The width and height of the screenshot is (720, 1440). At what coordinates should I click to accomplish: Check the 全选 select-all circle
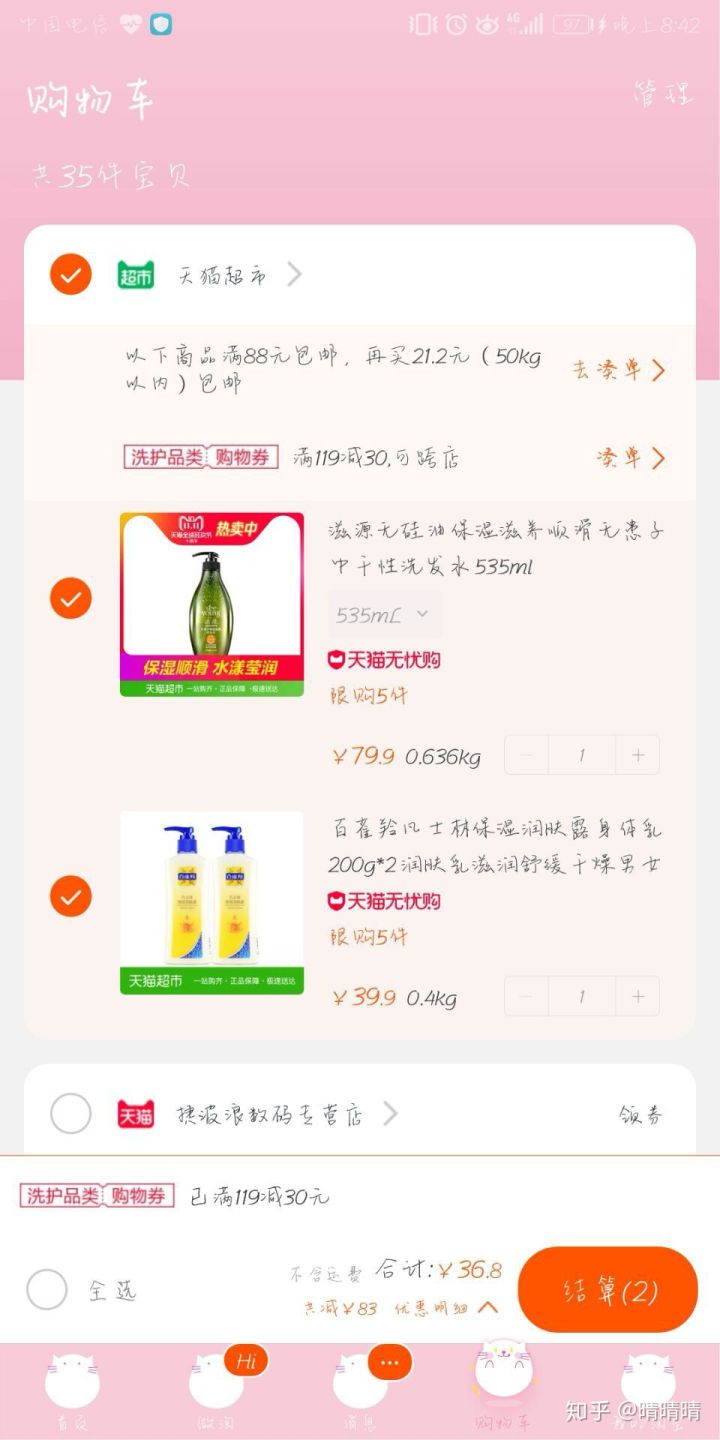(x=47, y=1290)
